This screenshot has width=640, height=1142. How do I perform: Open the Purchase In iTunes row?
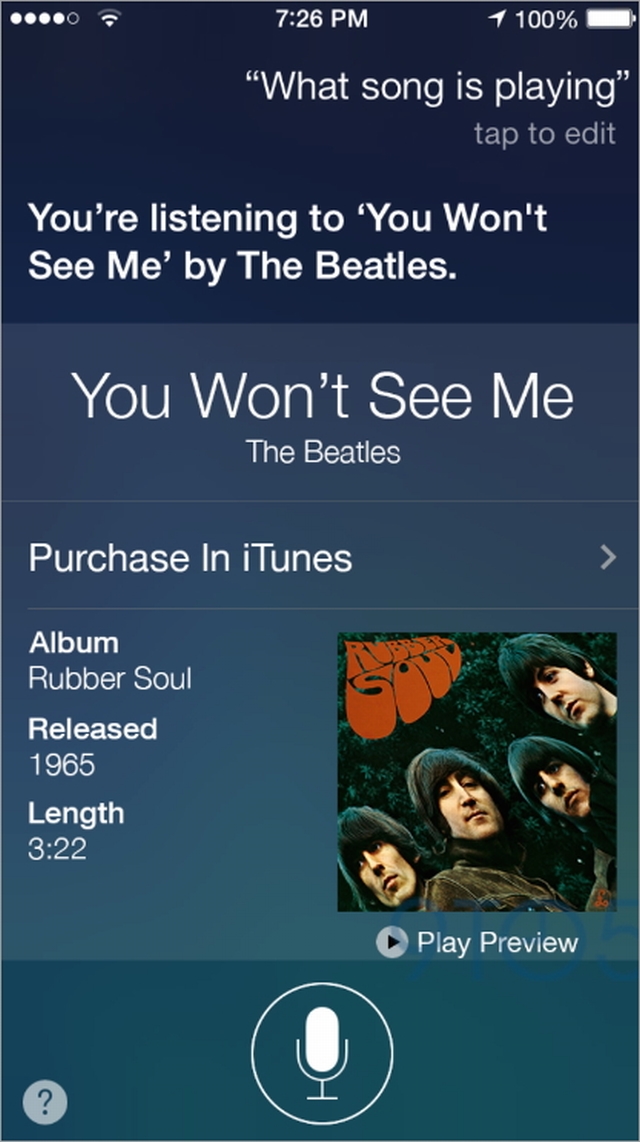[320, 557]
